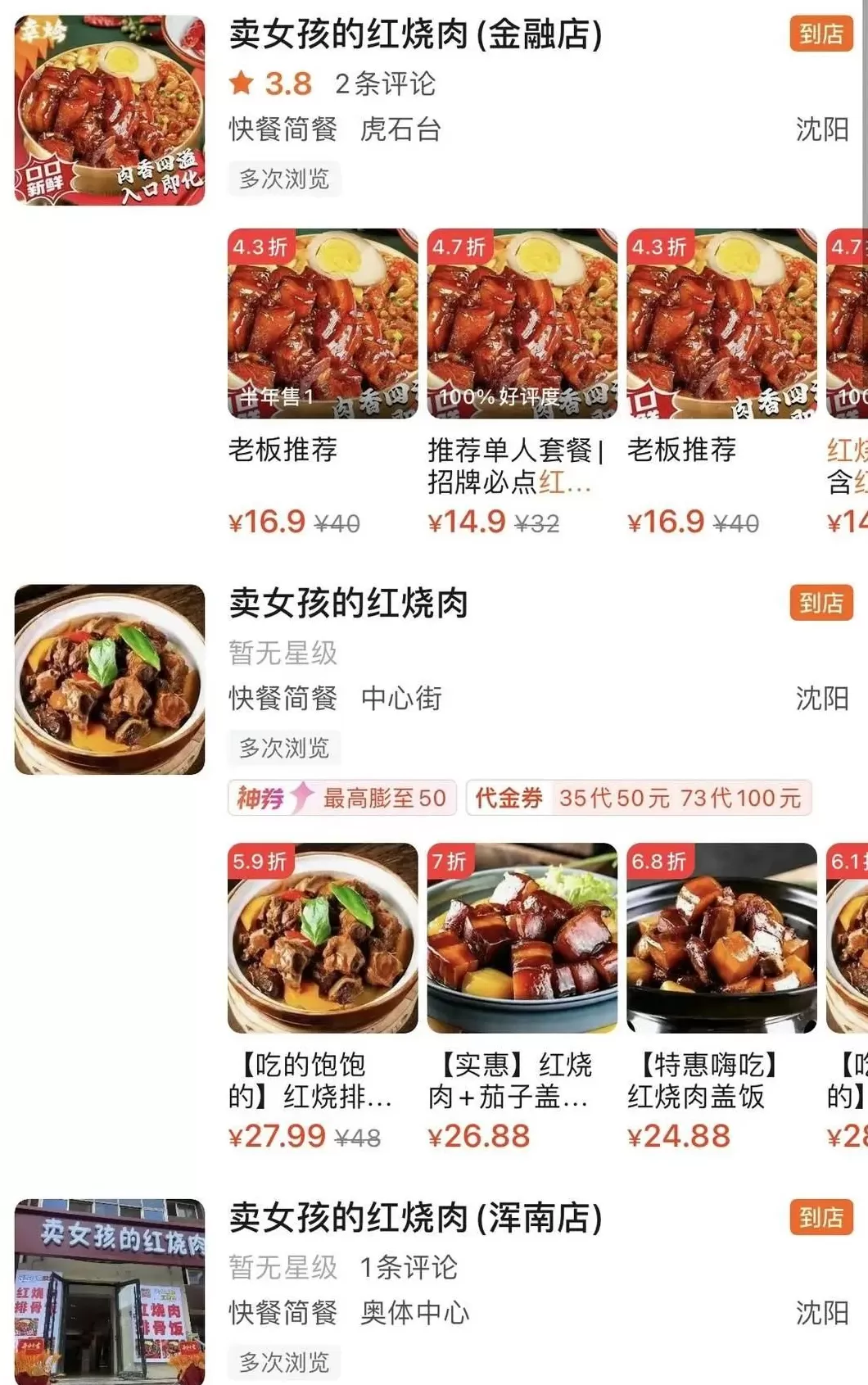Viewport: 868px width, 1385px height.
Task: Open the 卖女孩的红烧肉 listing on 中心街
Action: click(x=348, y=604)
